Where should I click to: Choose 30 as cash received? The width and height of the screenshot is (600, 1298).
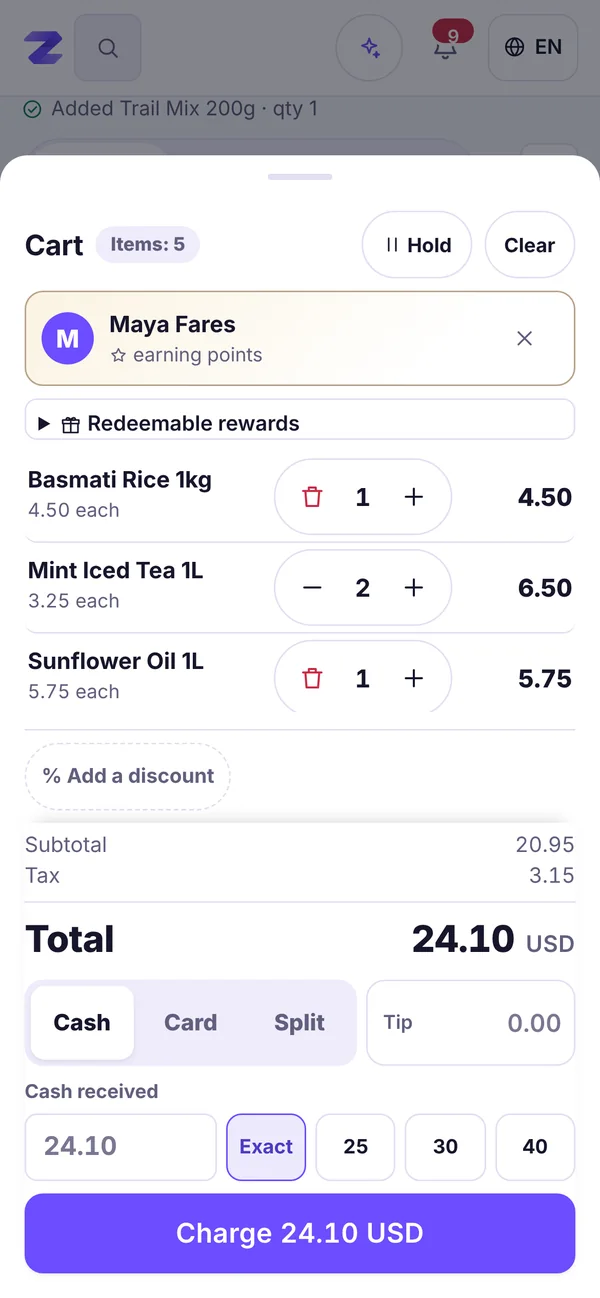click(x=445, y=1147)
